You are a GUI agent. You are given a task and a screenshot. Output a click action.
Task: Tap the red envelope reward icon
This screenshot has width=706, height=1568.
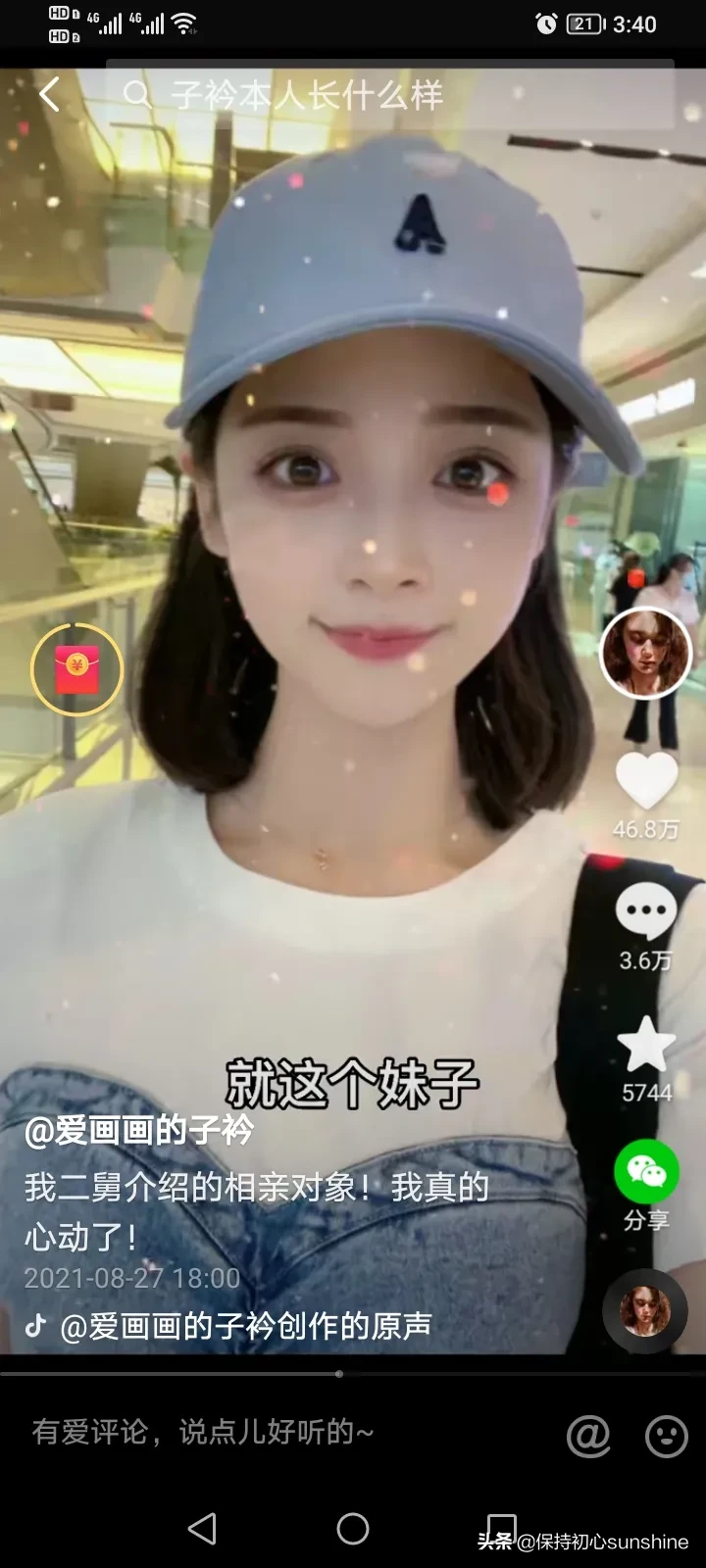[x=76, y=667]
